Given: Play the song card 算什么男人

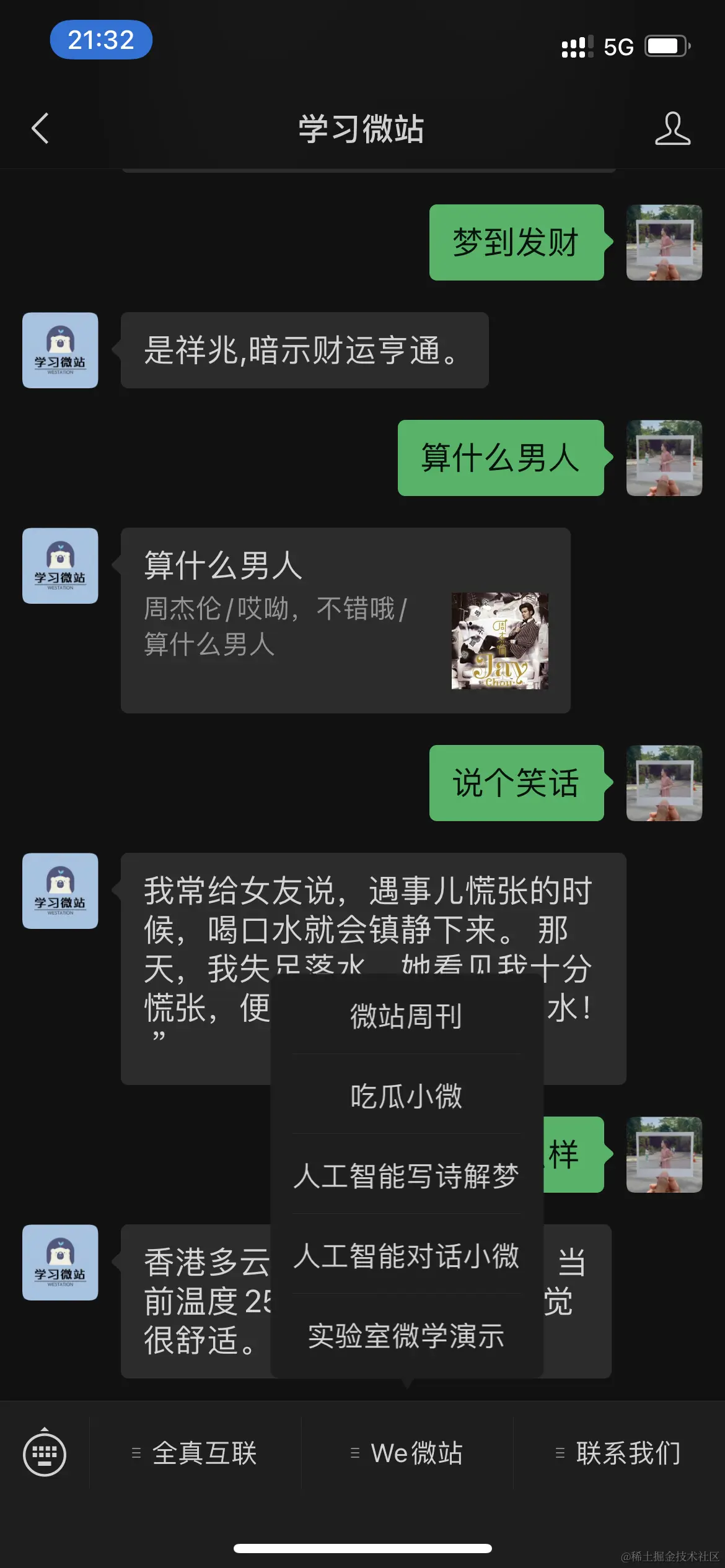Looking at the screenshot, I should tap(345, 621).
